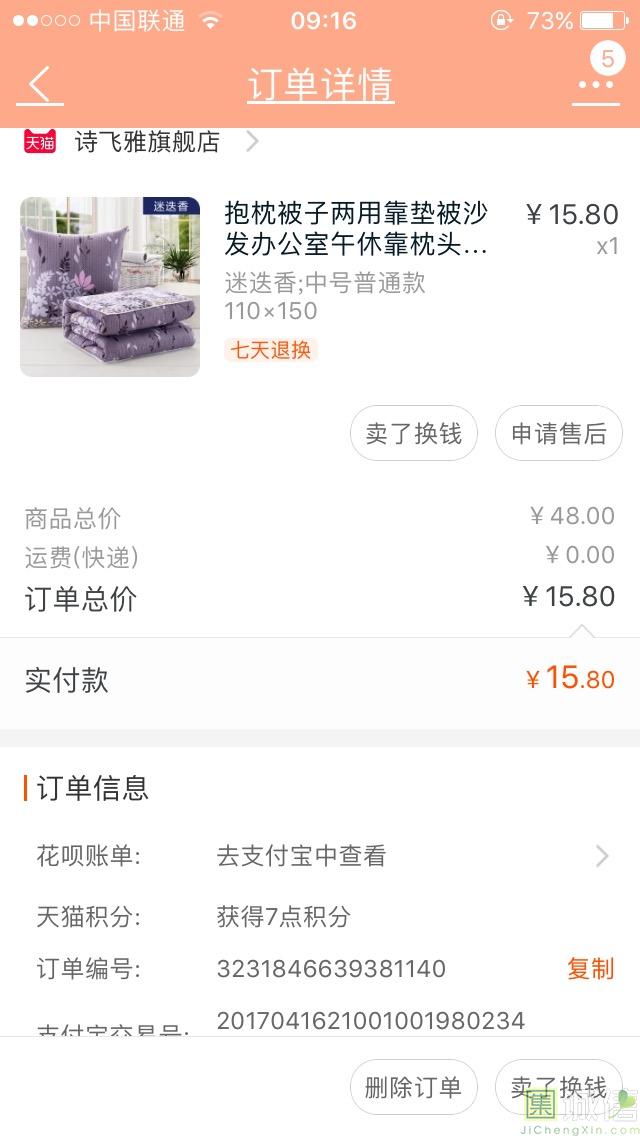Tap 卖了换钱 in the bottom bar
Viewport: 640px width, 1136px height.
click(559, 1087)
